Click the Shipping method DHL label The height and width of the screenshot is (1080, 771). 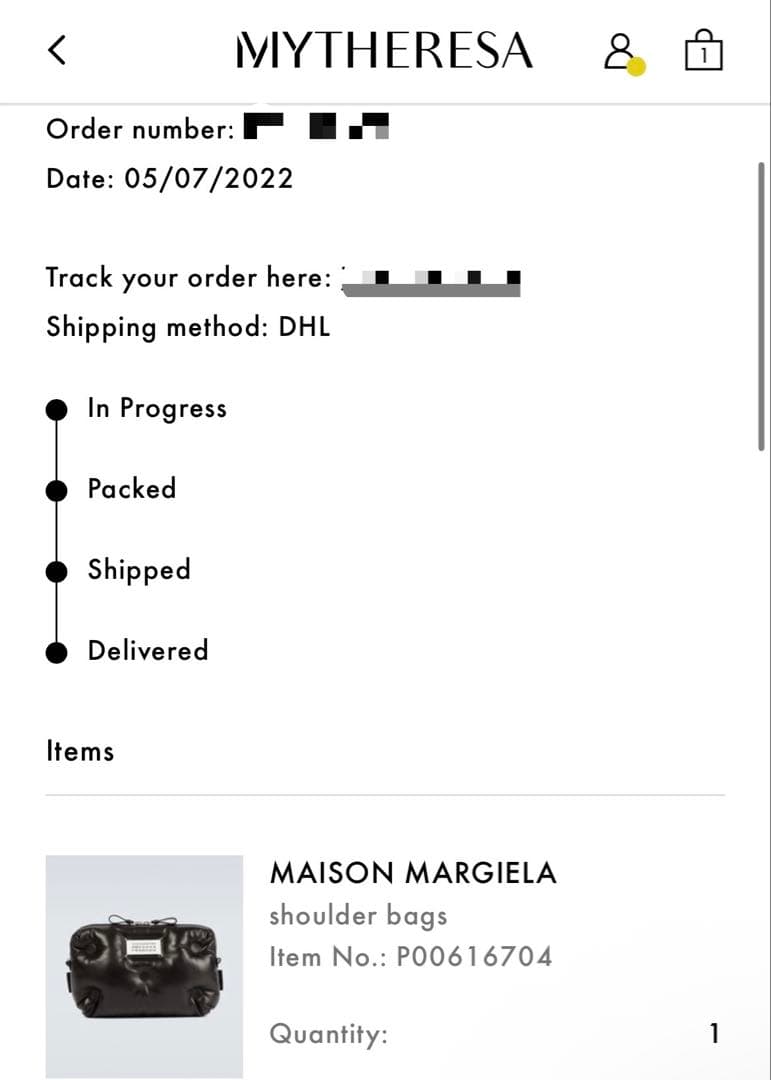(186, 327)
